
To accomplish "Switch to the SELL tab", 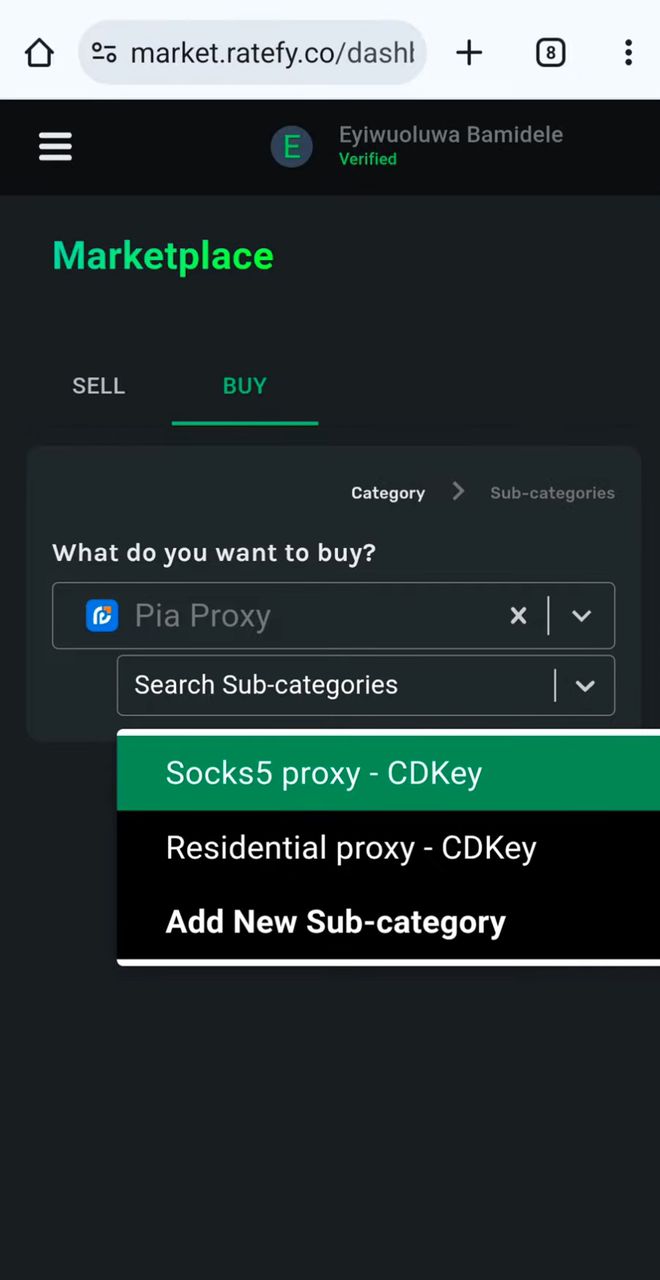I will pyautogui.click(x=98, y=386).
